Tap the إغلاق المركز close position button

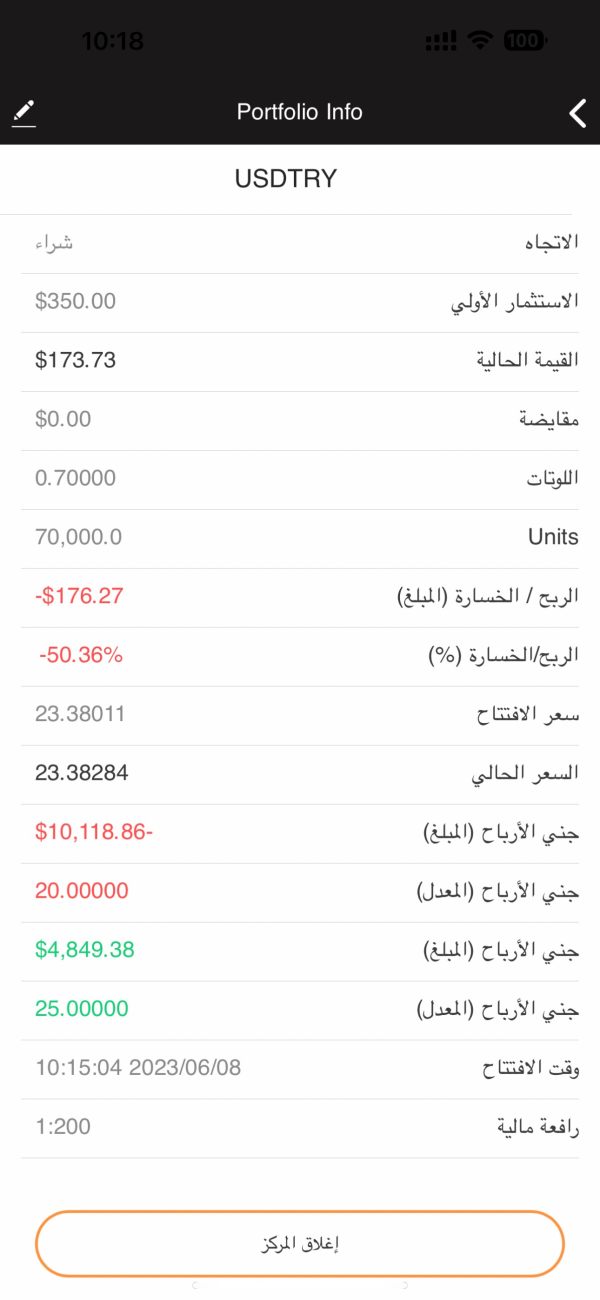coord(300,1244)
